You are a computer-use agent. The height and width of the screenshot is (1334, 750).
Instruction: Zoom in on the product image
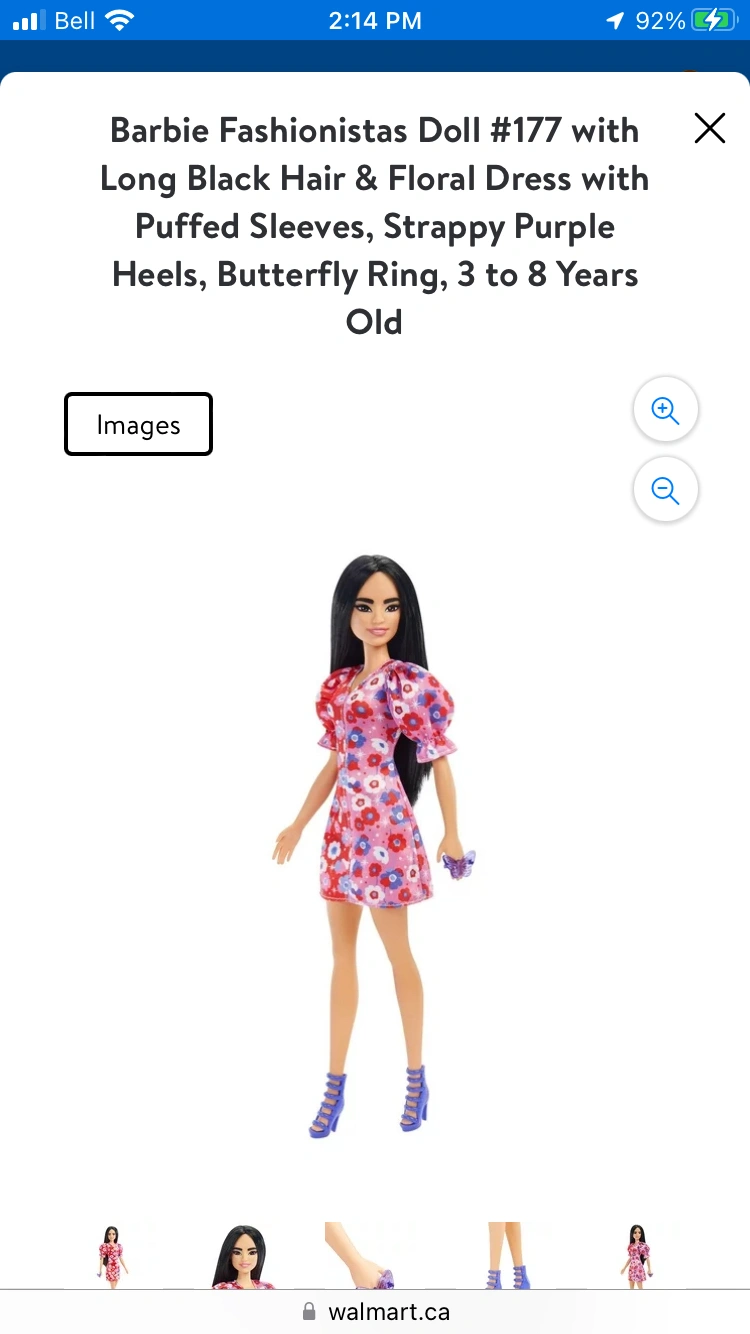tap(665, 409)
